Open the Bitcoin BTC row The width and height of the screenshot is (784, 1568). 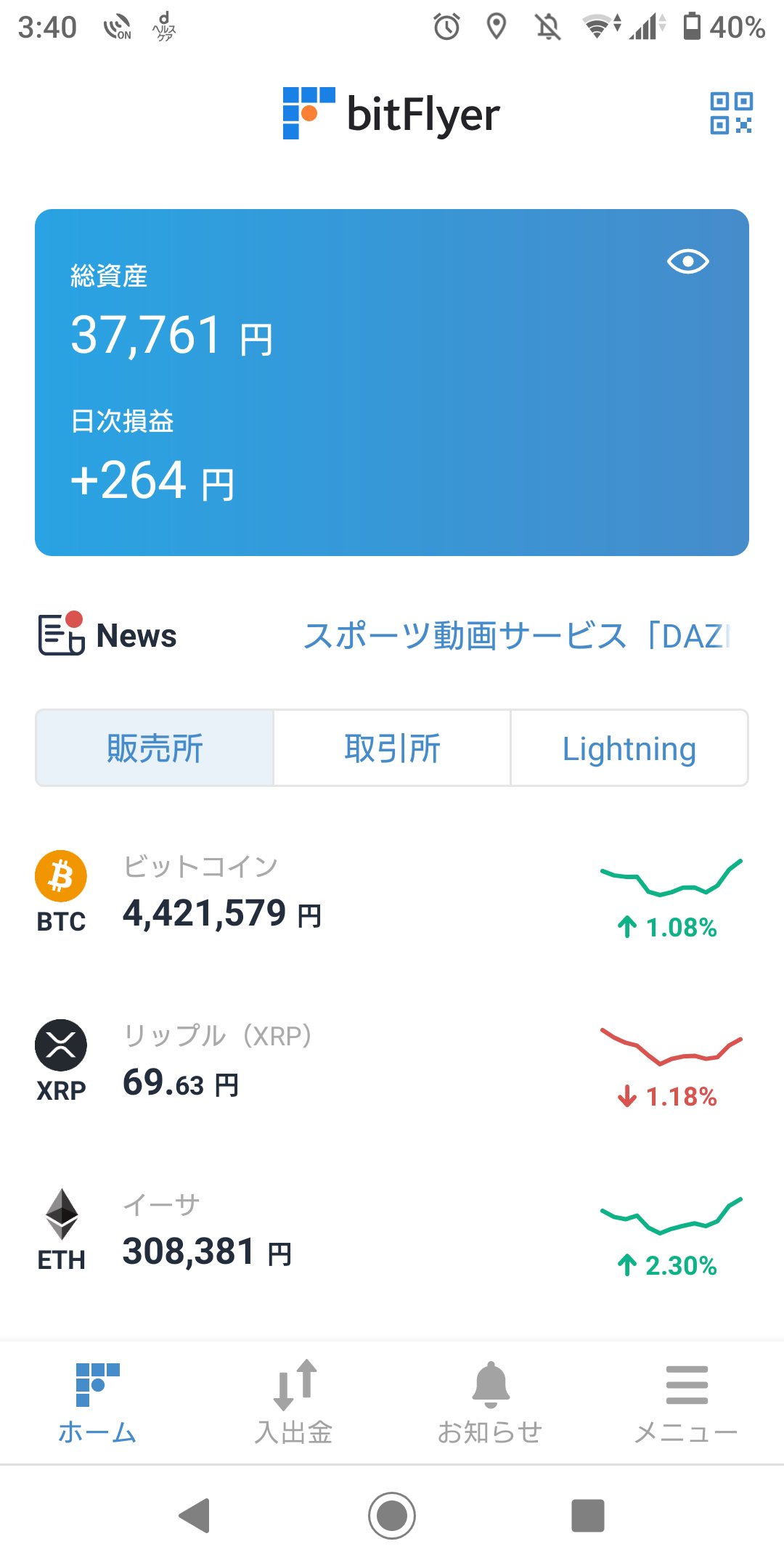click(x=392, y=893)
